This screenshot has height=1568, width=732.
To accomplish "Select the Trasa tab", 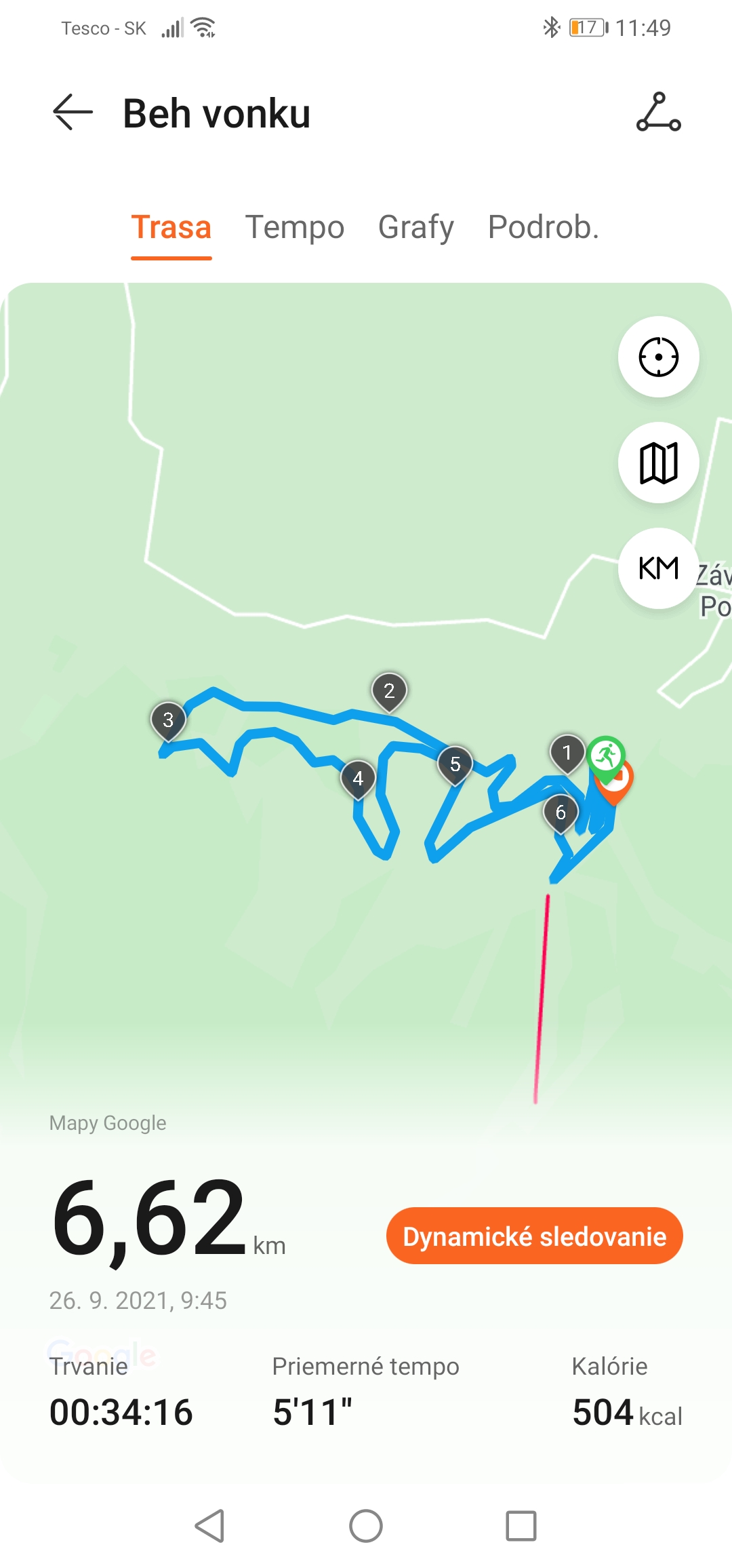I will (171, 227).
